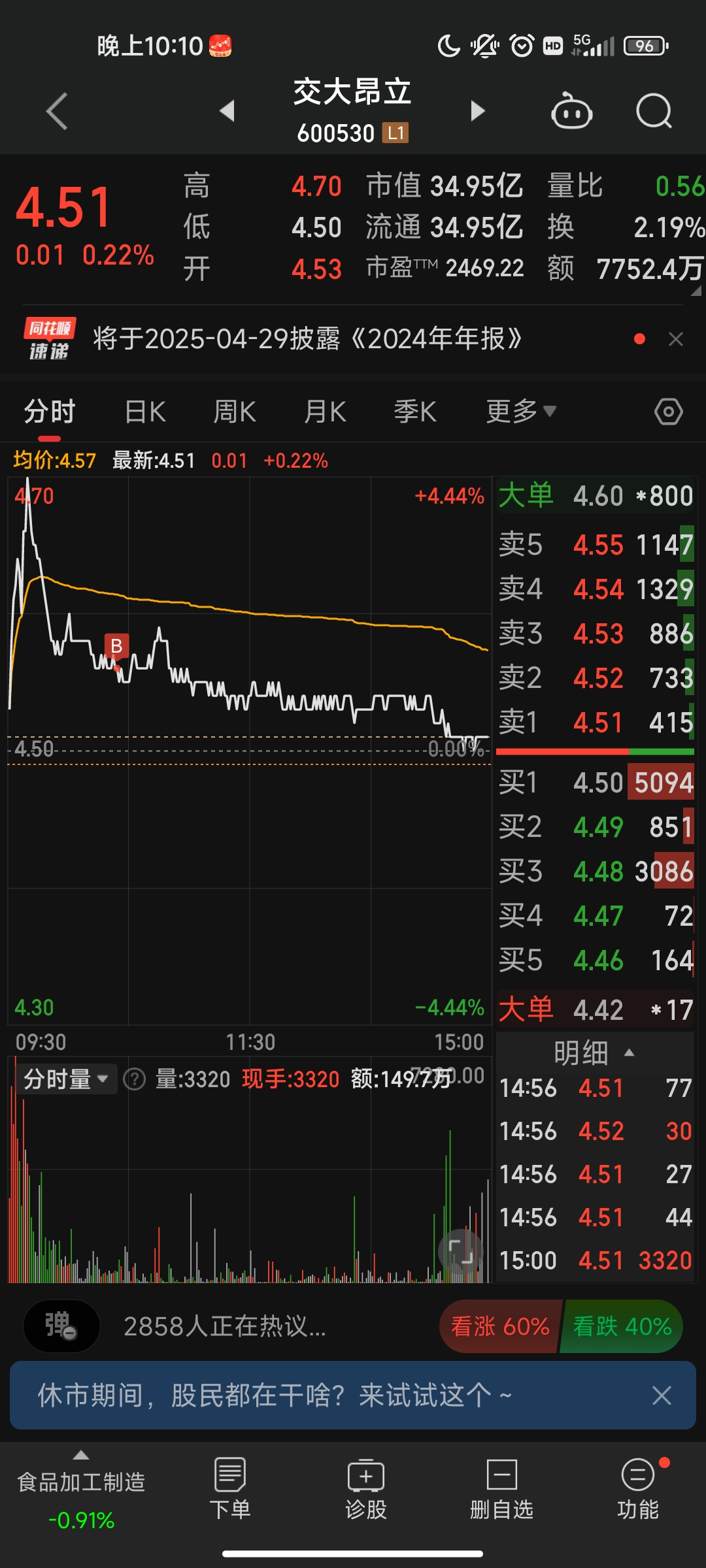The width and height of the screenshot is (706, 1568).
Task: Tap 下单 to place an order
Action: [229, 1488]
